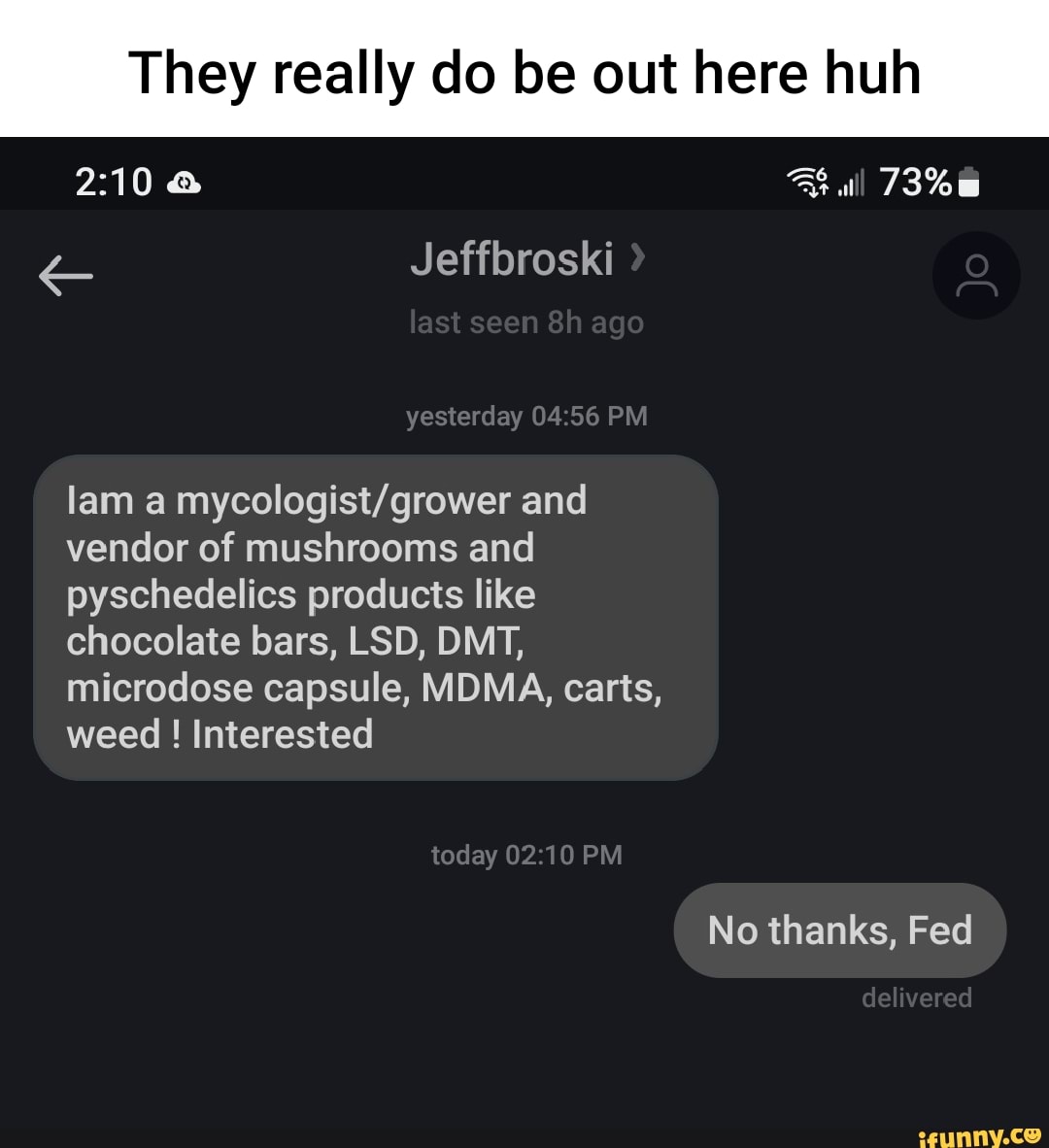Expand the yesterday 04:56 PM date divider

[x=524, y=416]
